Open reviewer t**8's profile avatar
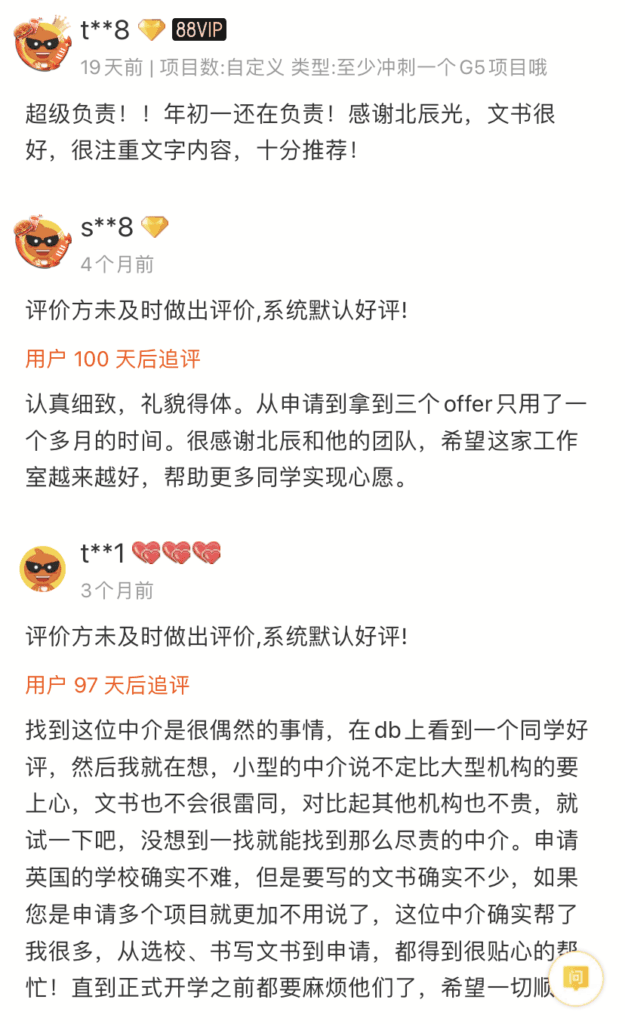This screenshot has width=625, height=1024. click(42, 44)
